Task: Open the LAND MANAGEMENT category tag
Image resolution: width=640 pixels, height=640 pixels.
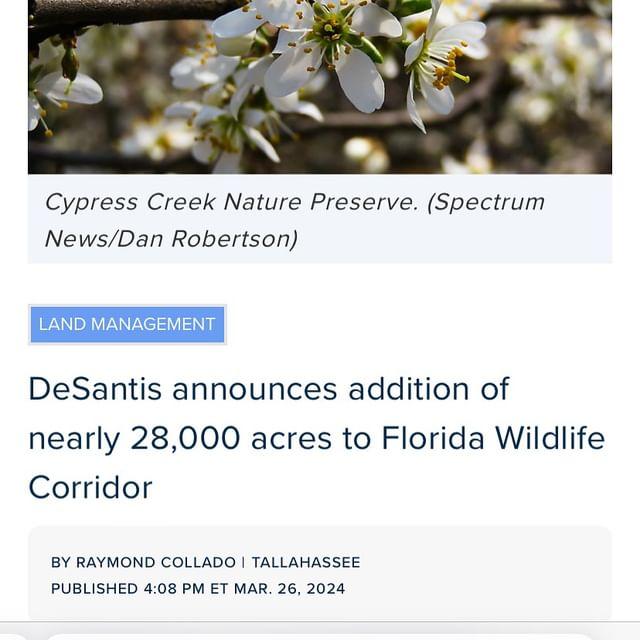Action: 127,325
